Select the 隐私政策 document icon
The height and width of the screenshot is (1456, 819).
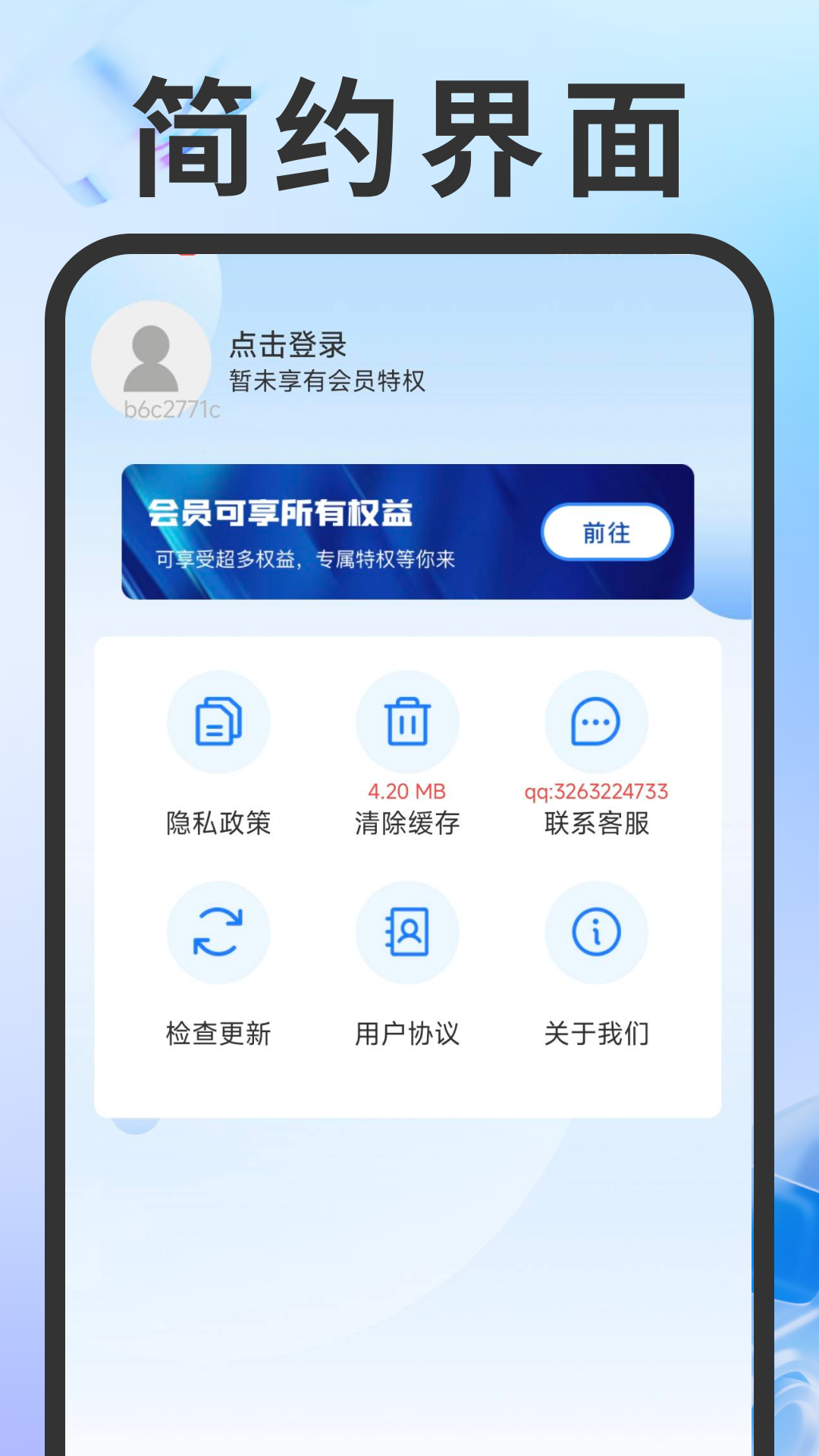click(x=218, y=722)
